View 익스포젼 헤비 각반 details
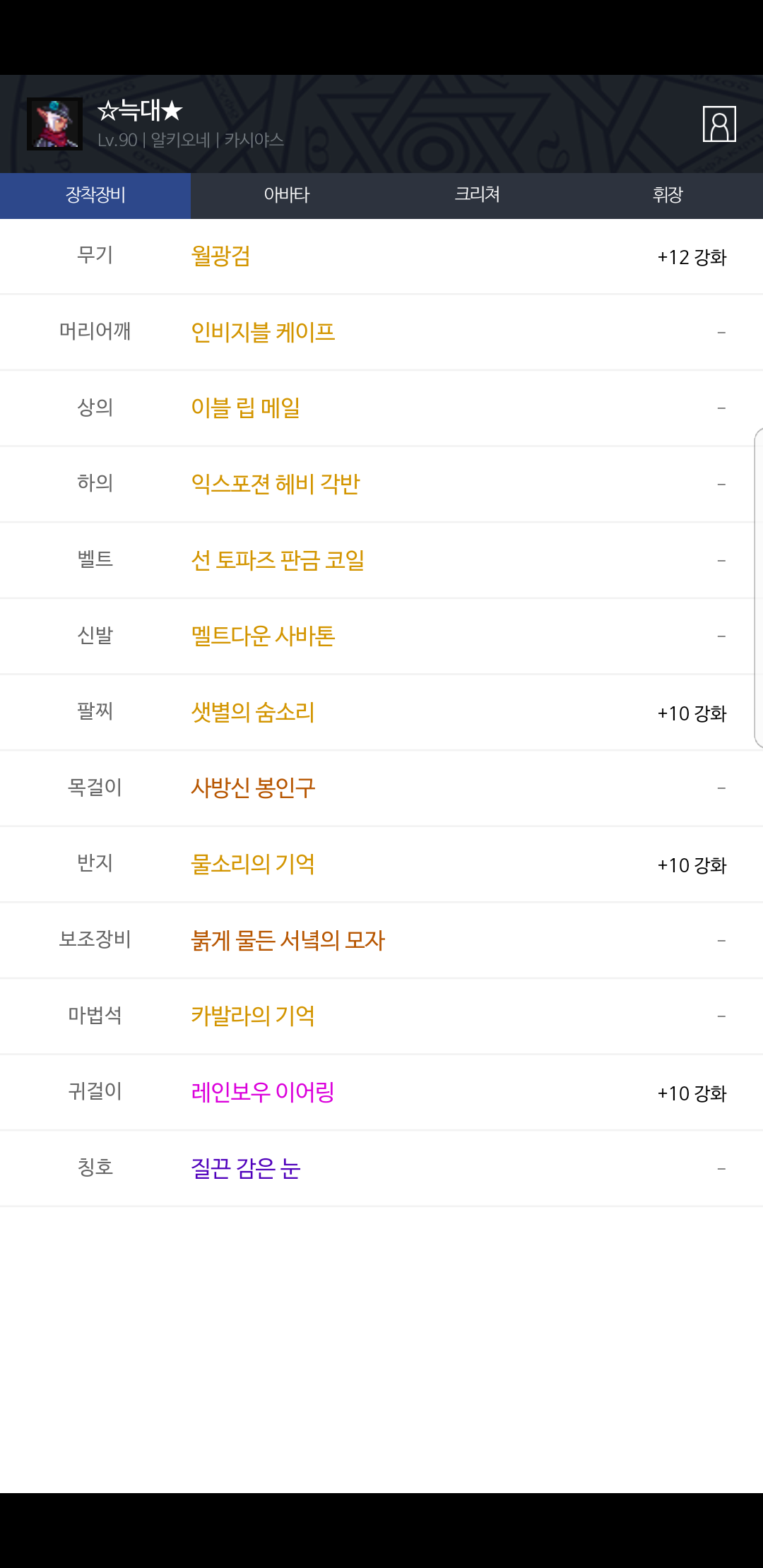This screenshot has width=763, height=1568. coord(276,484)
